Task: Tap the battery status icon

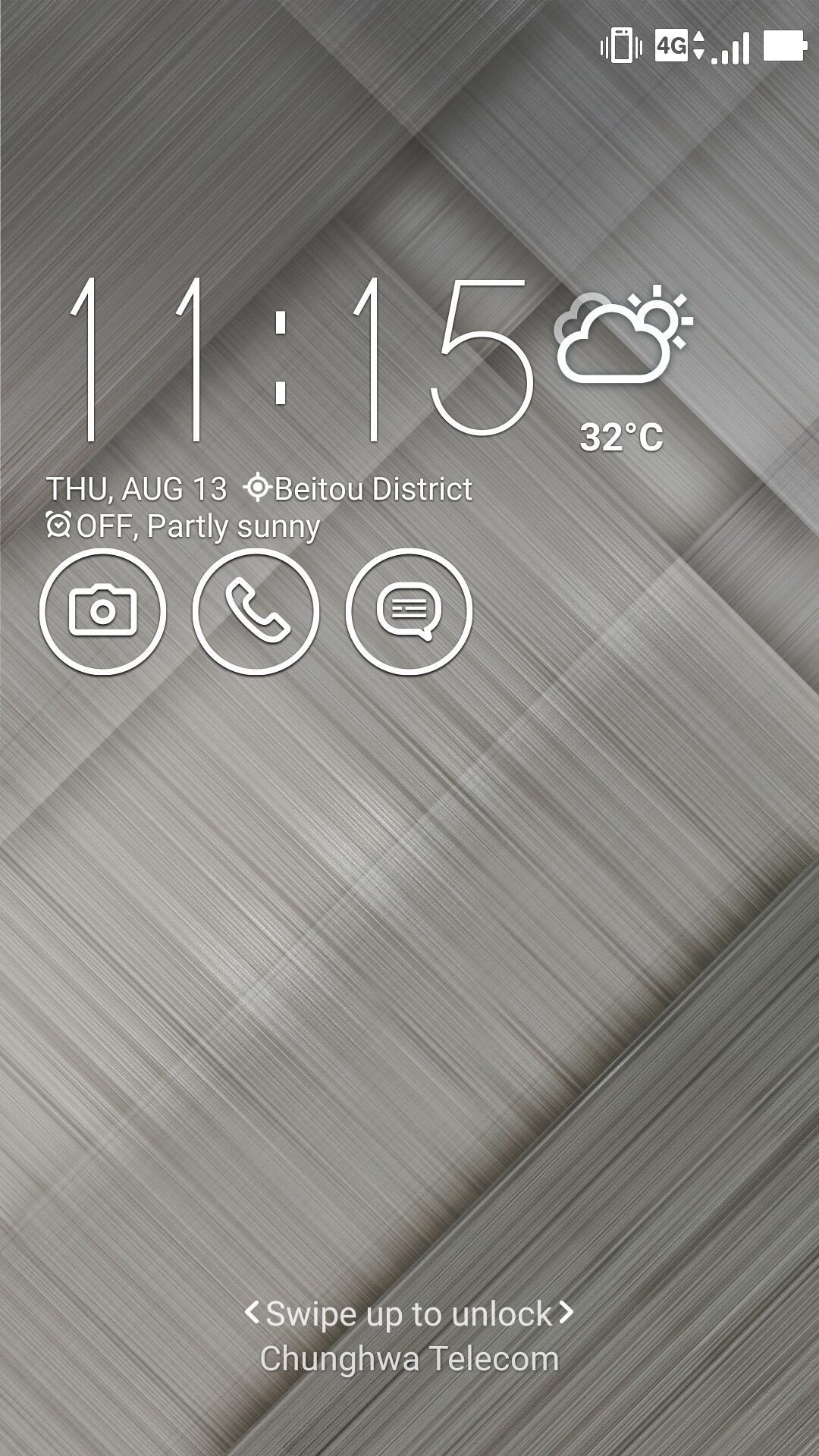Action: pos(785,45)
